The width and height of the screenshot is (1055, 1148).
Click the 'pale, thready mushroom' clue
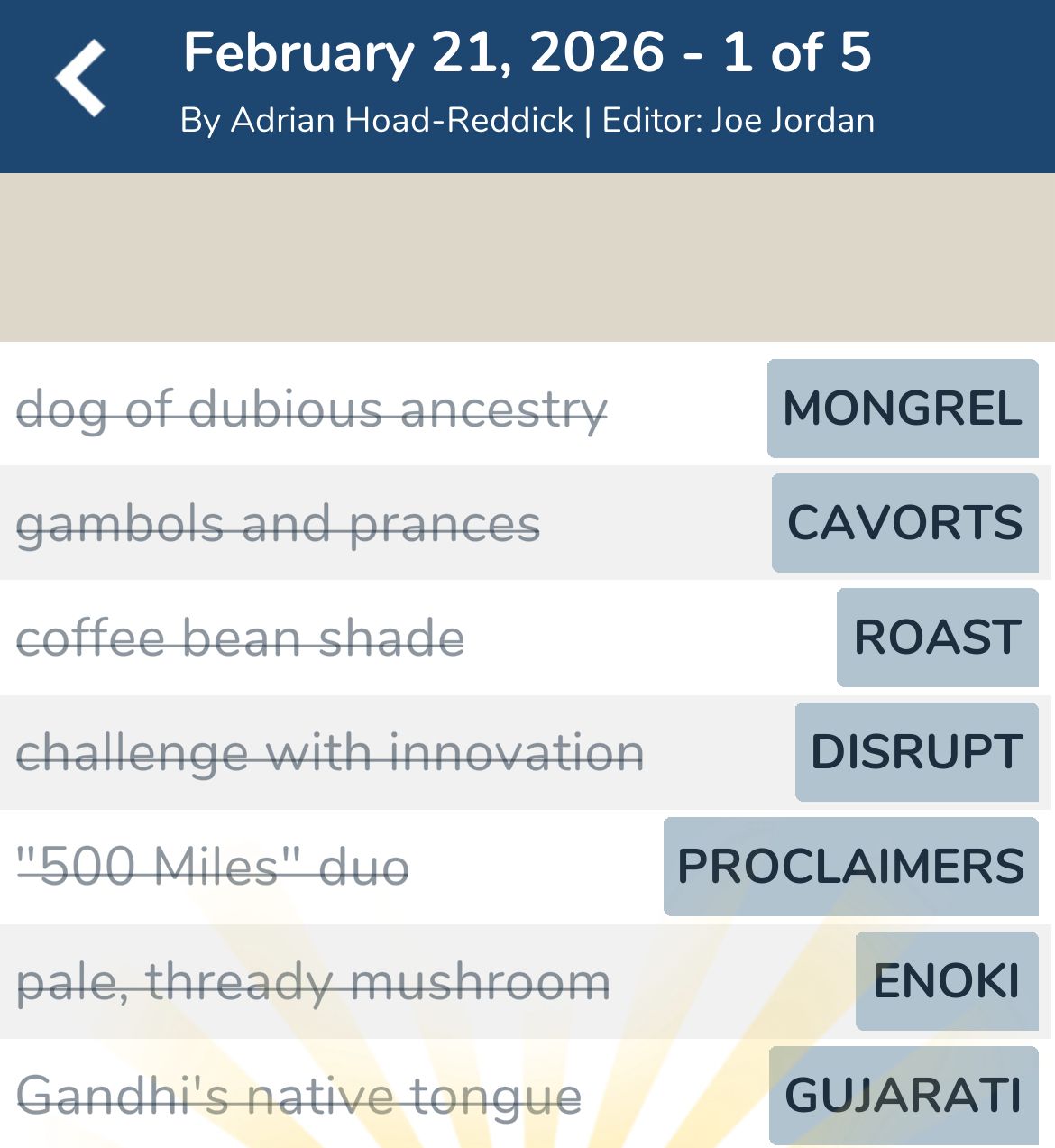point(315,981)
